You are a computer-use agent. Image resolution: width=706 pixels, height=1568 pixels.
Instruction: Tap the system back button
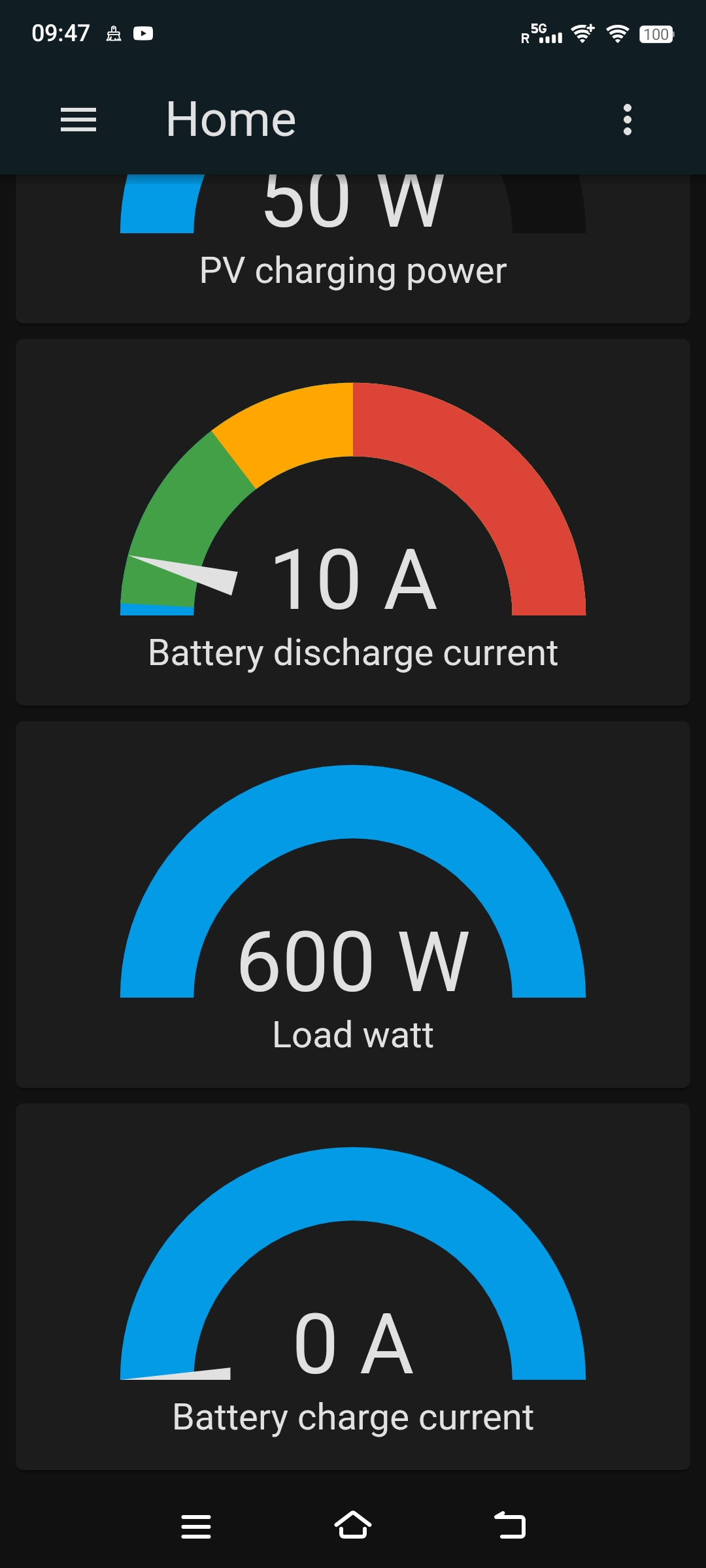pyautogui.click(x=510, y=1526)
